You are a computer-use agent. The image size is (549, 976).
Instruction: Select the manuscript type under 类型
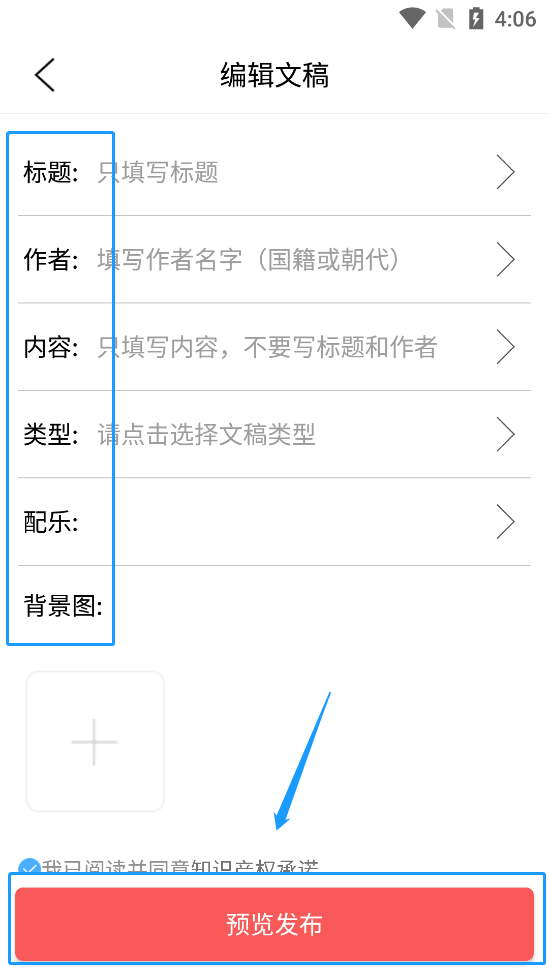point(274,434)
